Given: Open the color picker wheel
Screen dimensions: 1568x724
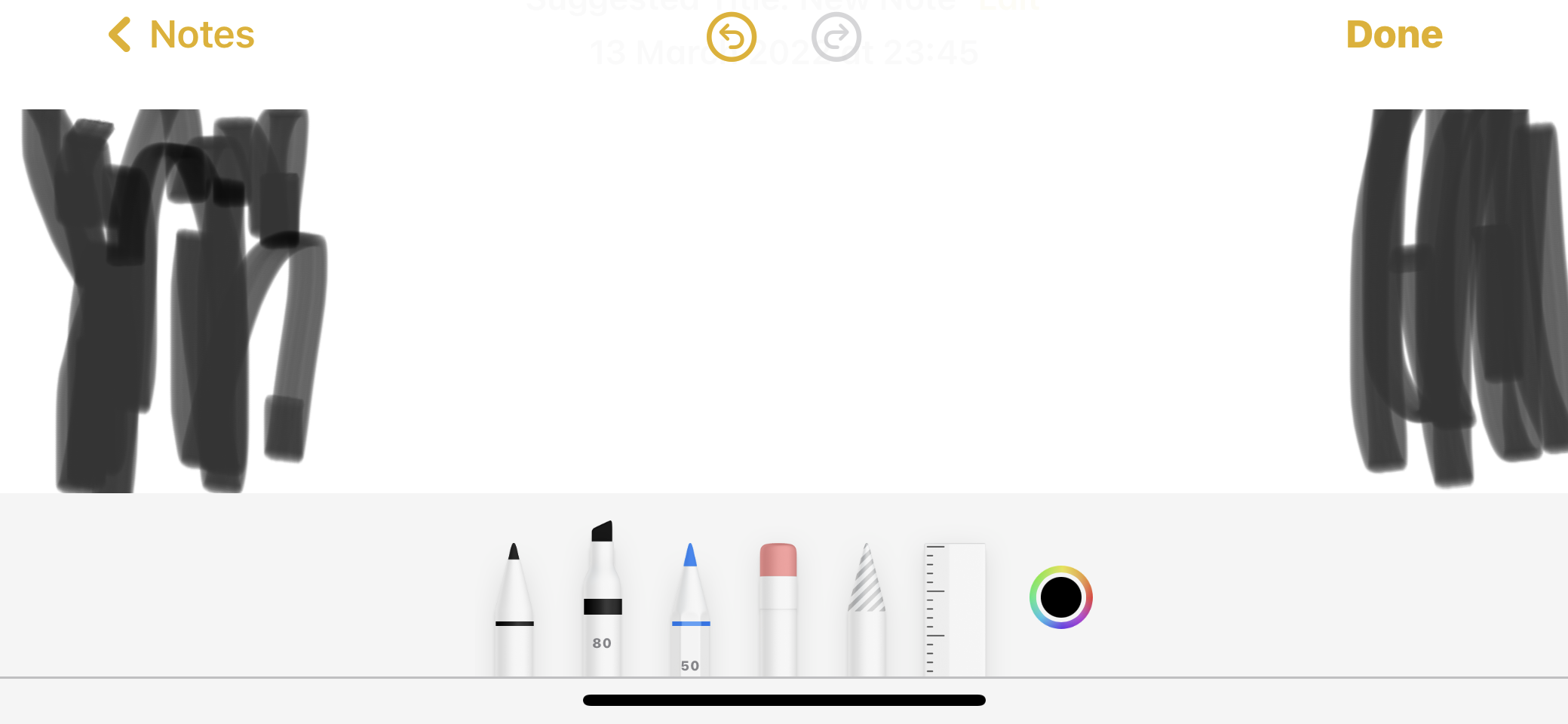Looking at the screenshot, I should 1060,597.
